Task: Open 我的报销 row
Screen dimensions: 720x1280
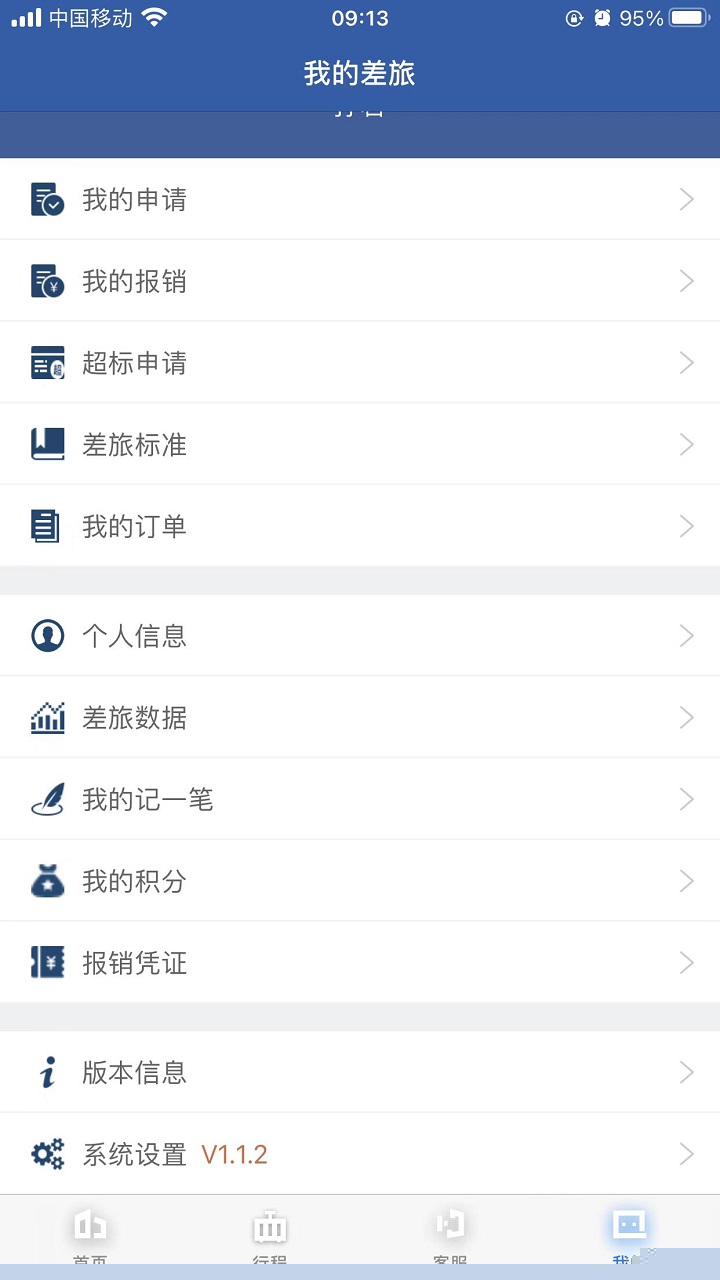Action: pos(360,282)
